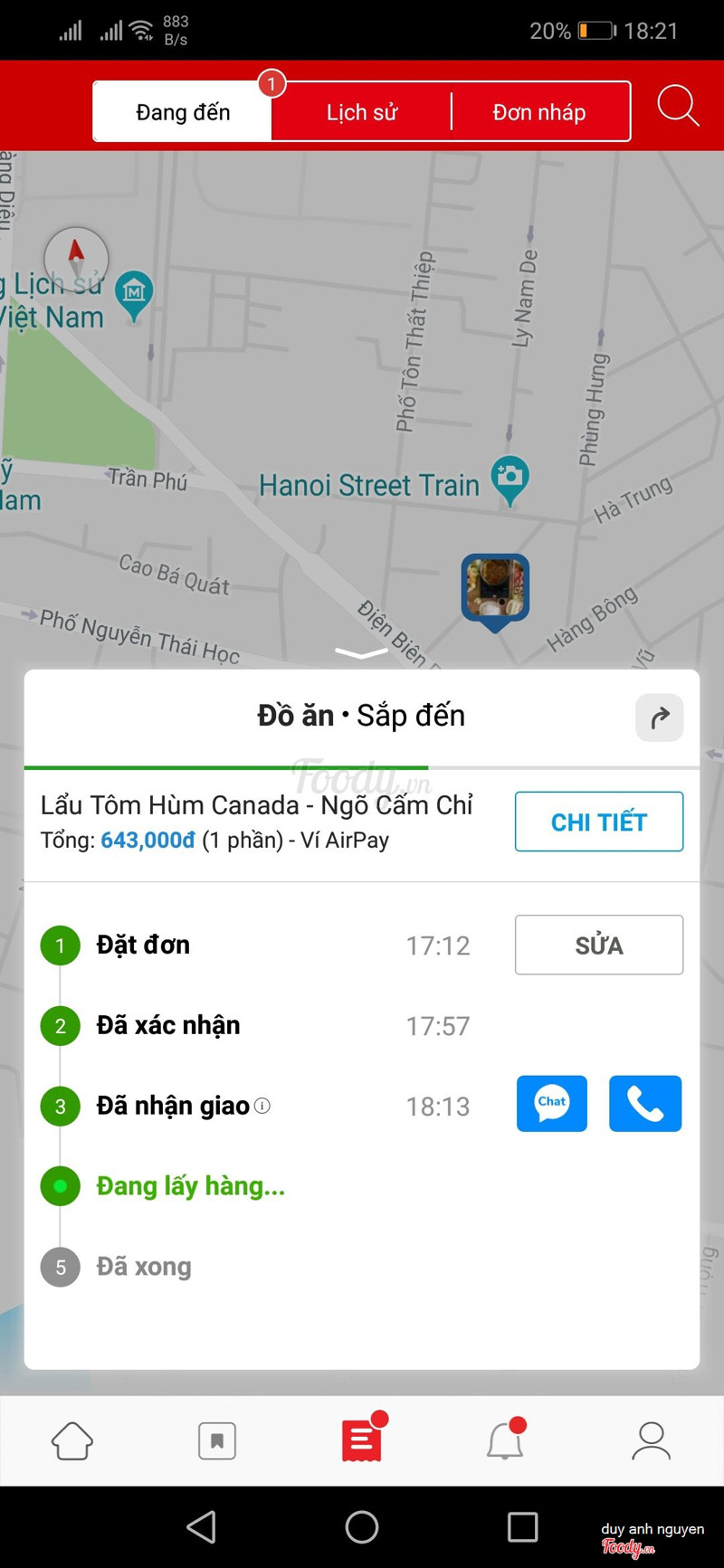Screen dimensions: 724x1568
Task: Open the search icon in the top bar
Action: 677,107
